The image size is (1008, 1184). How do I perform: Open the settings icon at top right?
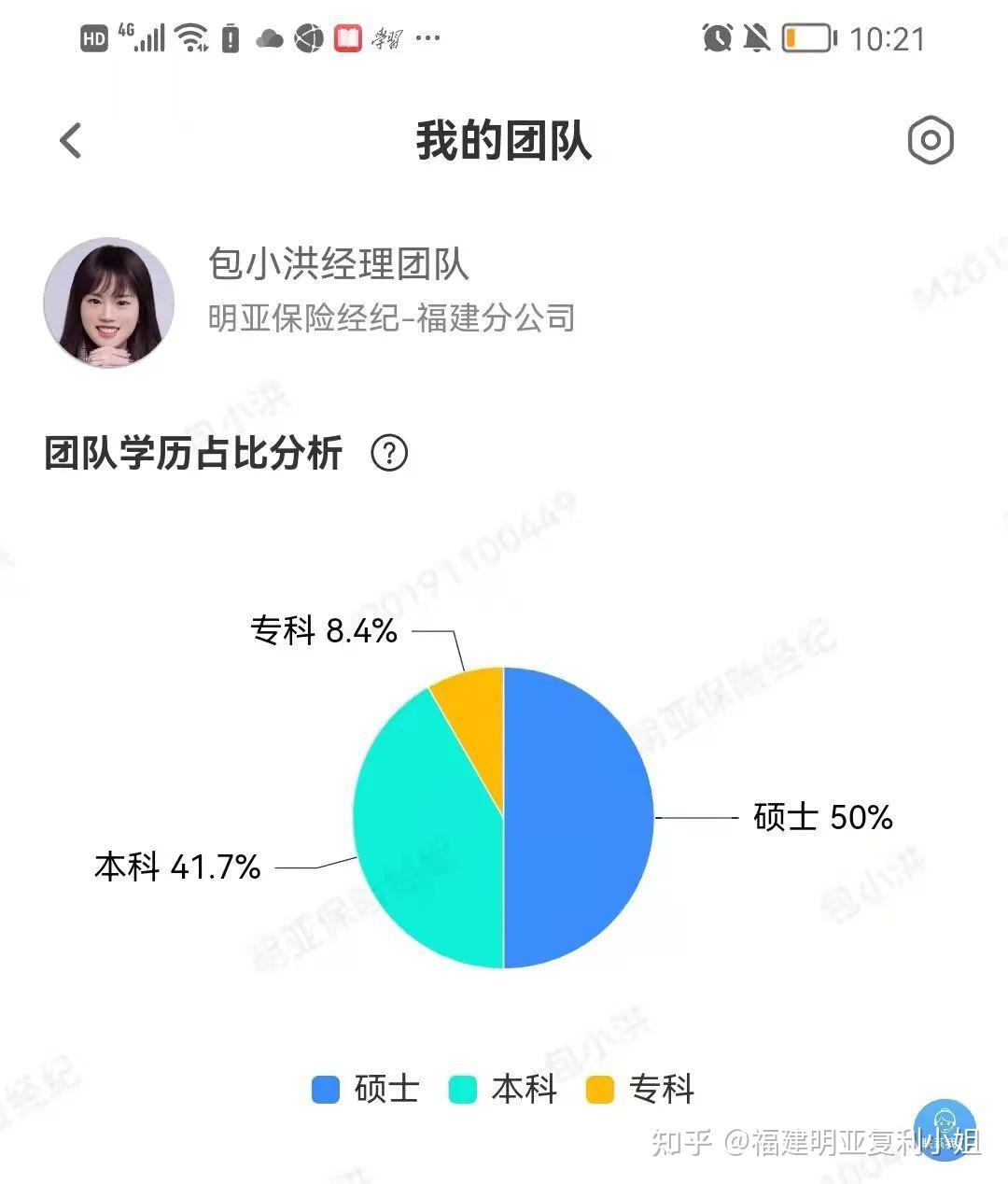pyautogui.click(x=930, y=141)
